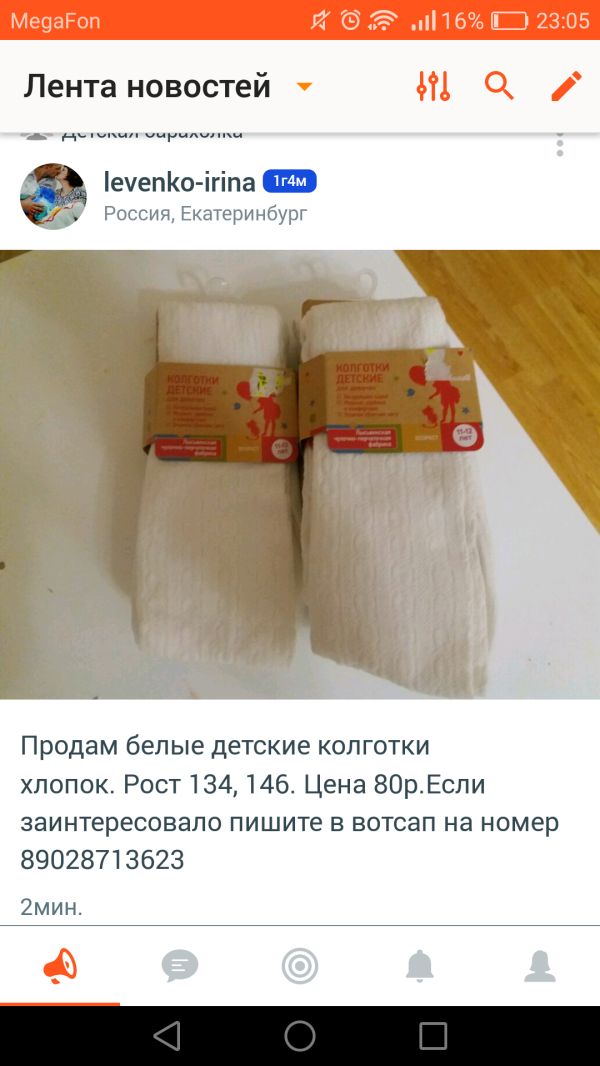Go to the system home screen
This screenshot has width=600, height=1066.
tap(300, 1036)
